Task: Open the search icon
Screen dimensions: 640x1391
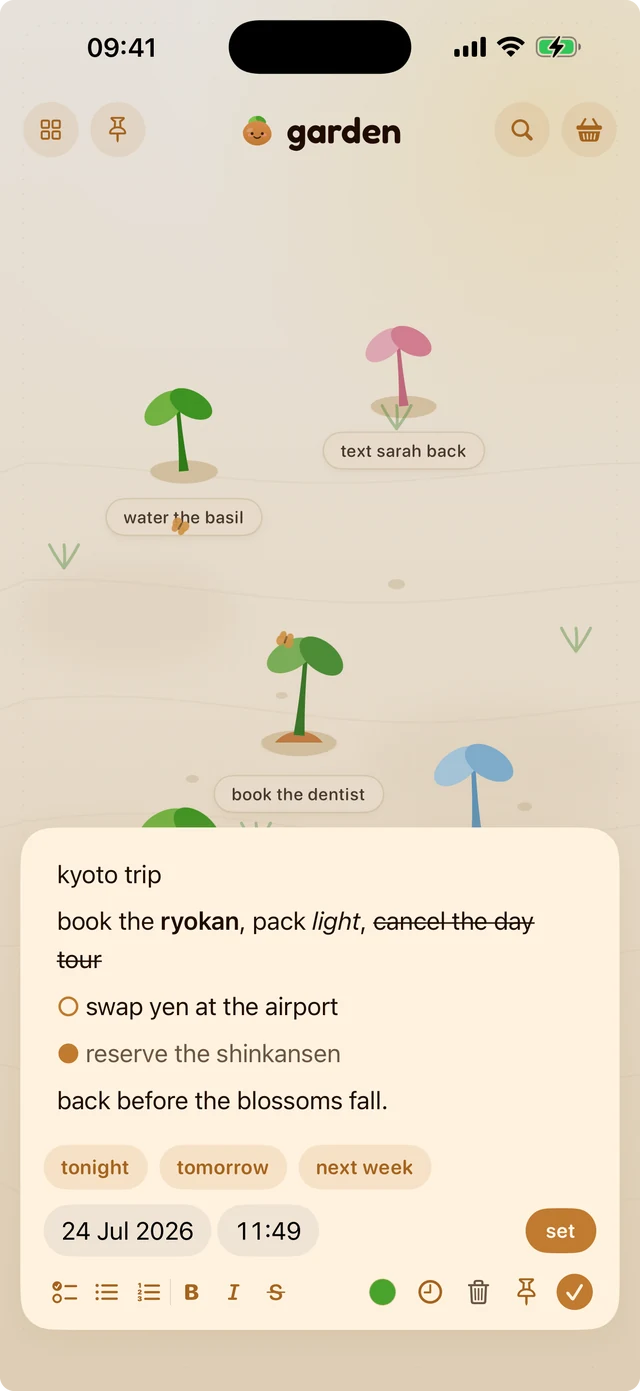Action: (522, 130)
